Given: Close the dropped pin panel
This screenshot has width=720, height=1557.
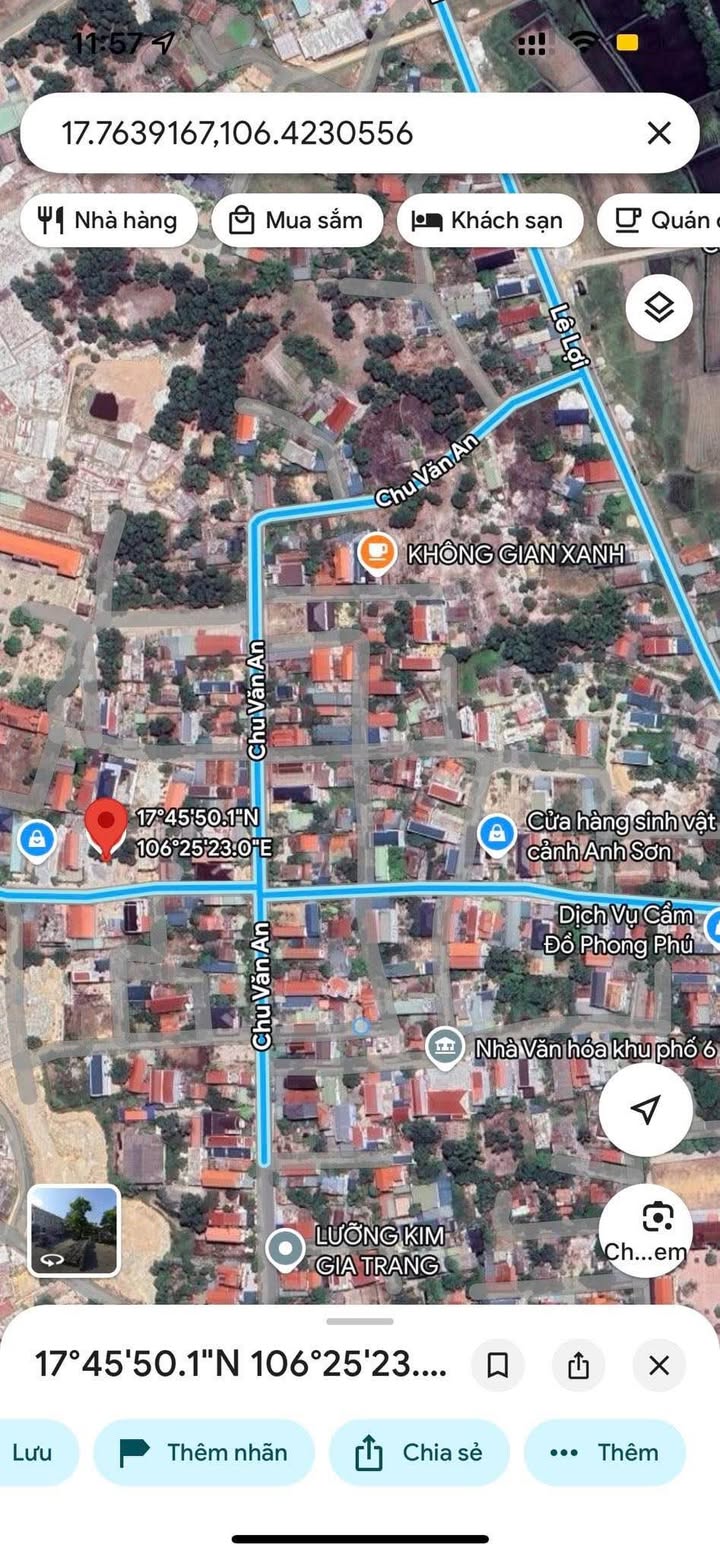Looking at the screenshot, I should [659, 1365].
